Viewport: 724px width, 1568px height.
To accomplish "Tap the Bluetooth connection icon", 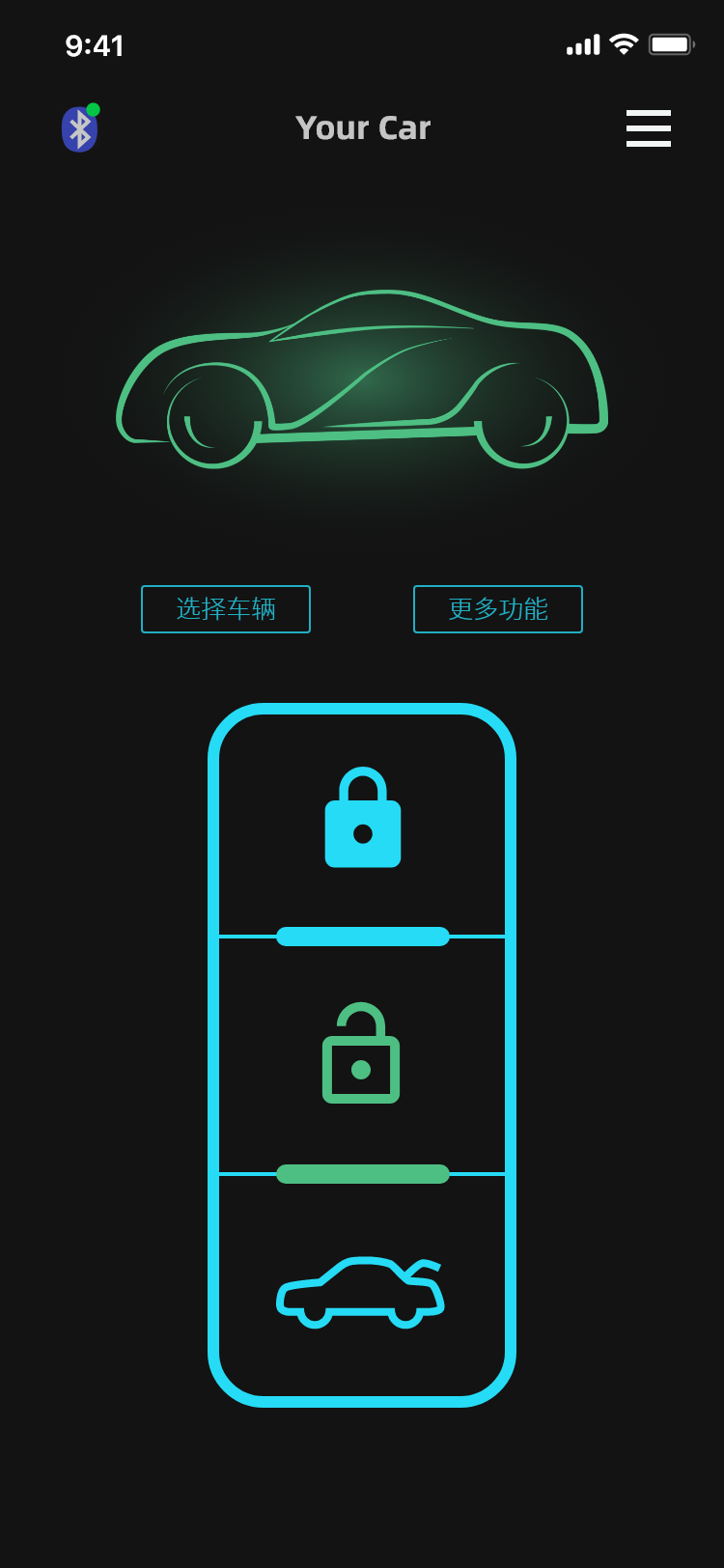I will [x=79, y=129].
